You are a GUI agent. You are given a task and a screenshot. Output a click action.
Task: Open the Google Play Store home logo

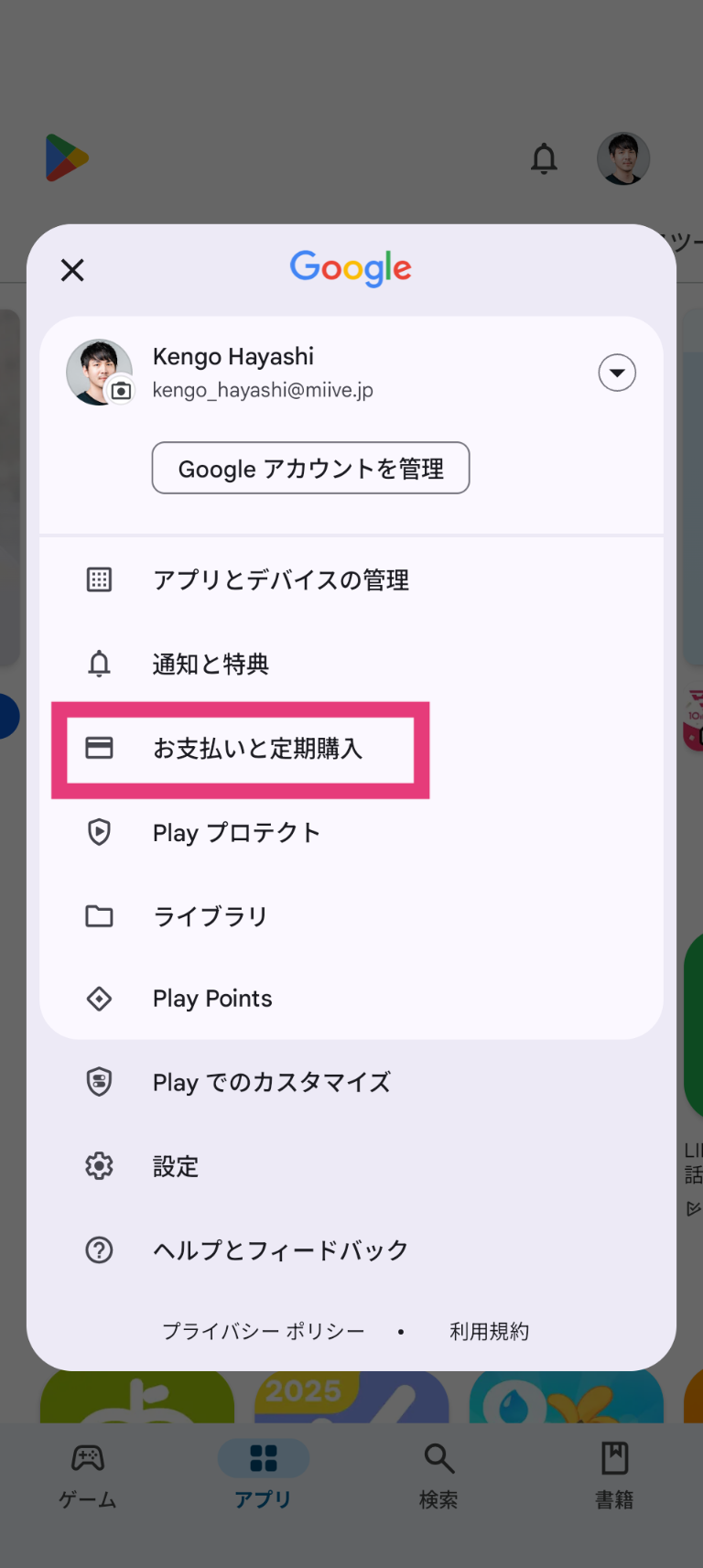tap(67, 157)
